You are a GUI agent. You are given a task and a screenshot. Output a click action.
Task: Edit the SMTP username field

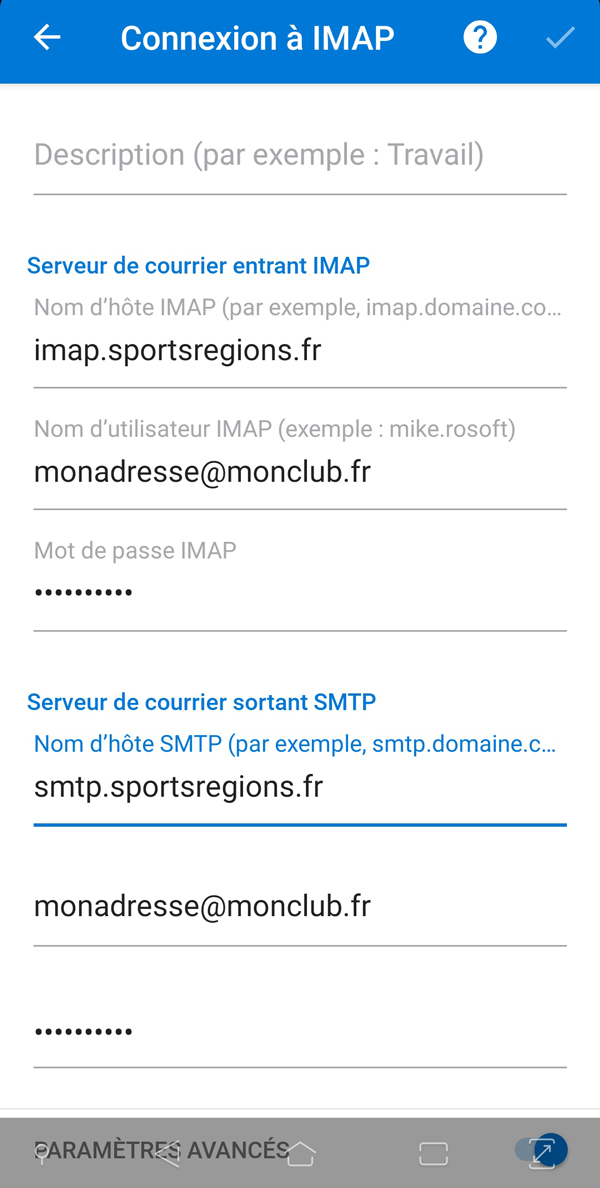[x=300, y=907]
